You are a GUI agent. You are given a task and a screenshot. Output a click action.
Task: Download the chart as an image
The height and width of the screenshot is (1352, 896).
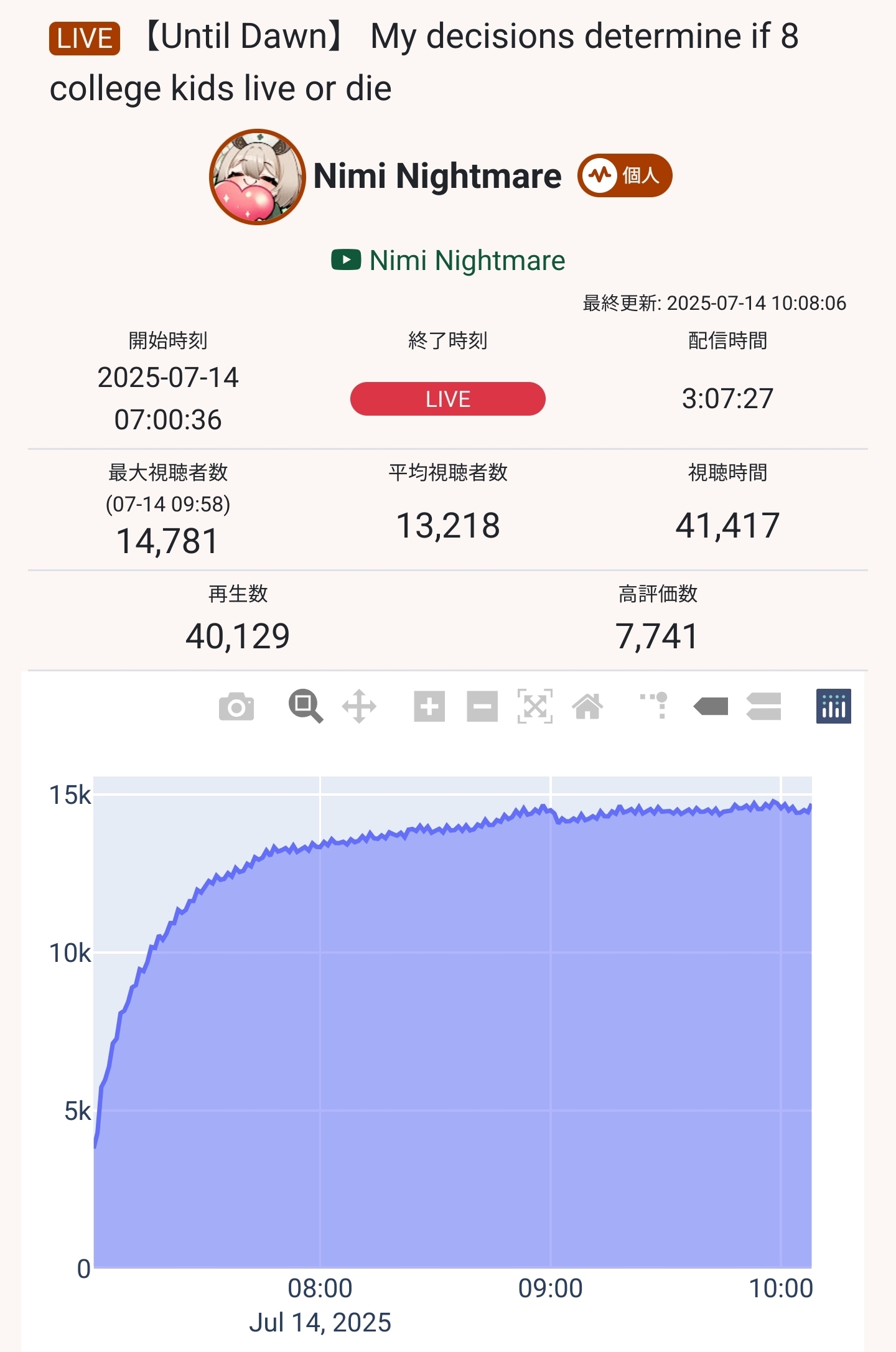coord(236,707)
